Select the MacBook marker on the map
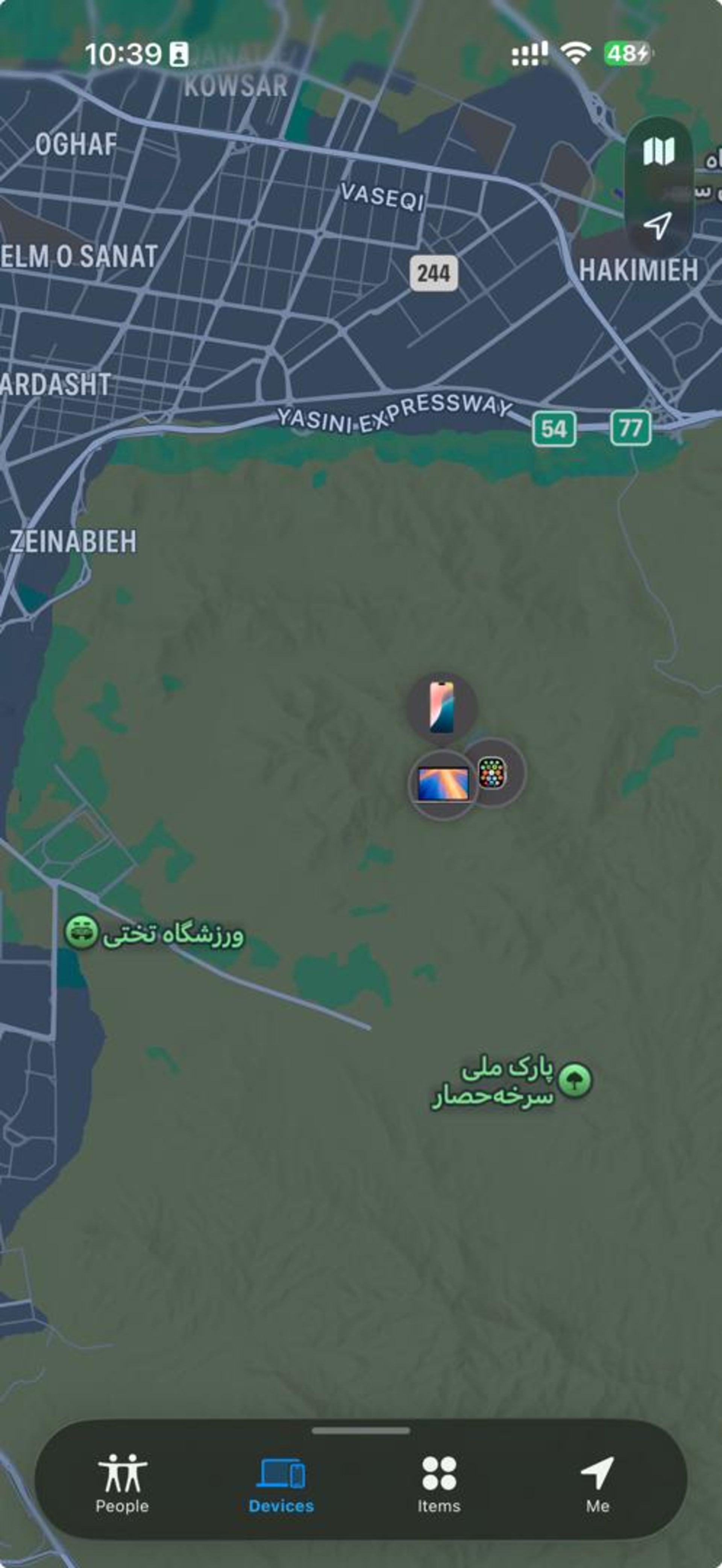This screenshot has height=1568, width=722. click(443, 784)
